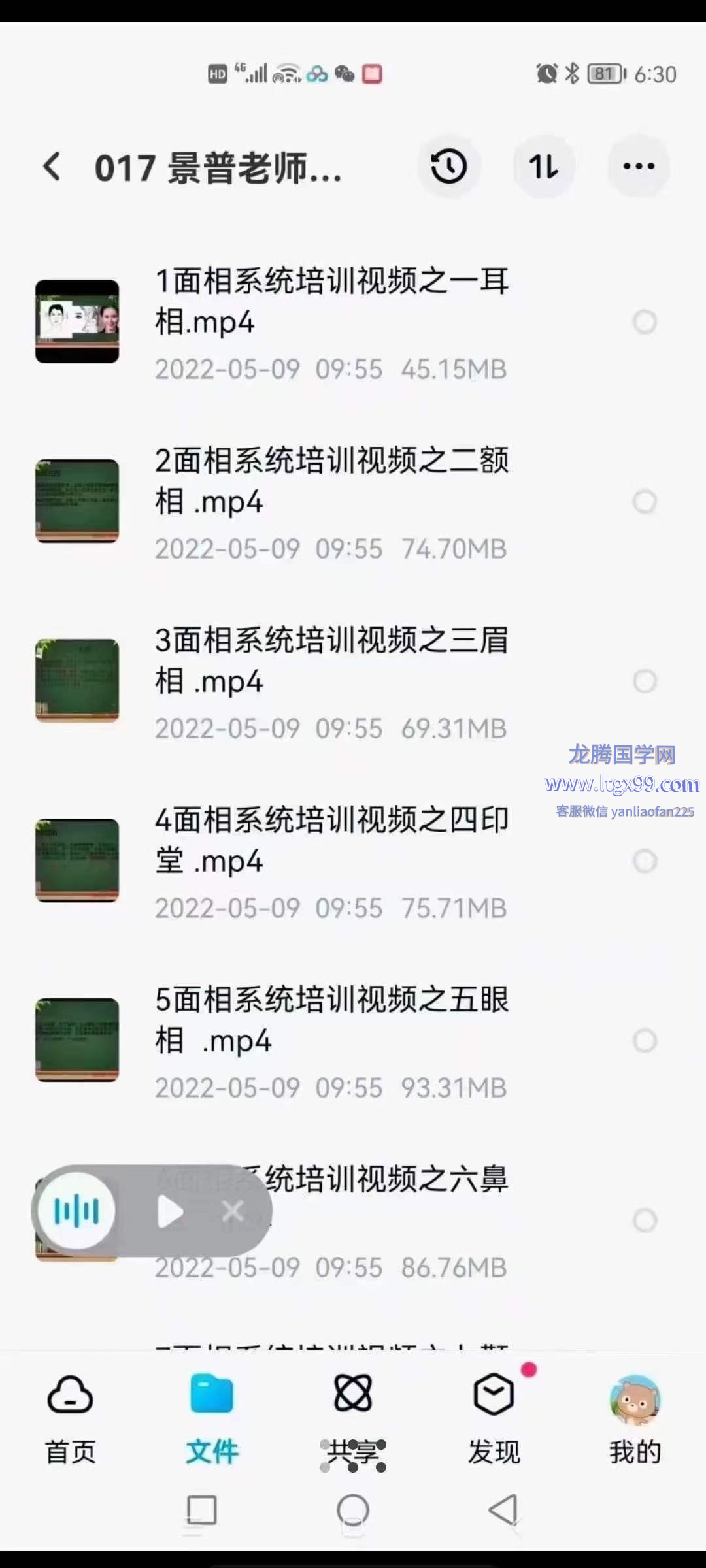This screenshot has height=1568, width=706.
Task: Open the three-dot overflow menu
Action: 639,167
